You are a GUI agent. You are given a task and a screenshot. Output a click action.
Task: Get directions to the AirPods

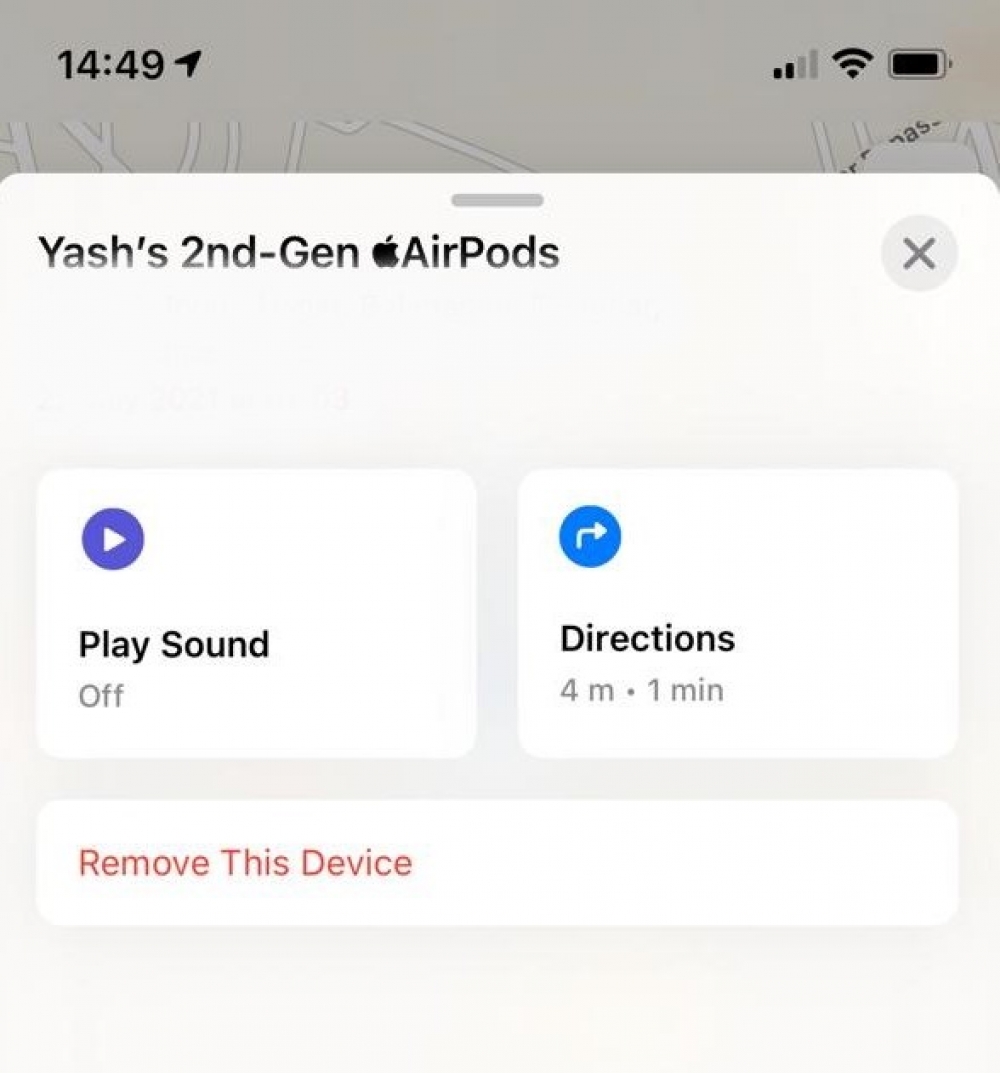(x=737, y=612)
